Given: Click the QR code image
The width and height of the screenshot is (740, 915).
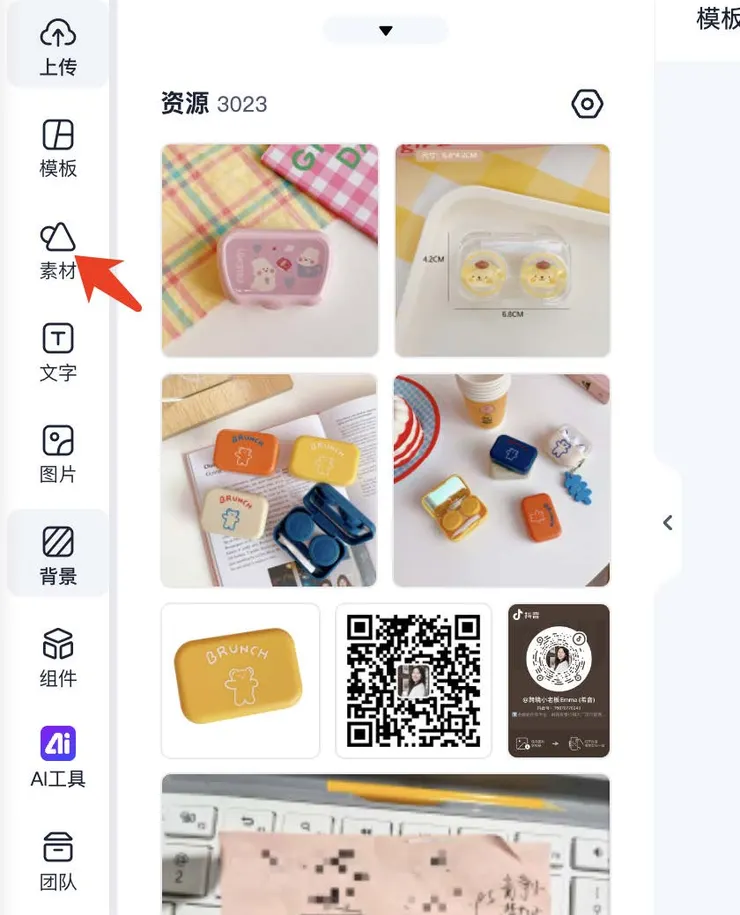Looking at the screenshot, I should (x=414, y=680).
